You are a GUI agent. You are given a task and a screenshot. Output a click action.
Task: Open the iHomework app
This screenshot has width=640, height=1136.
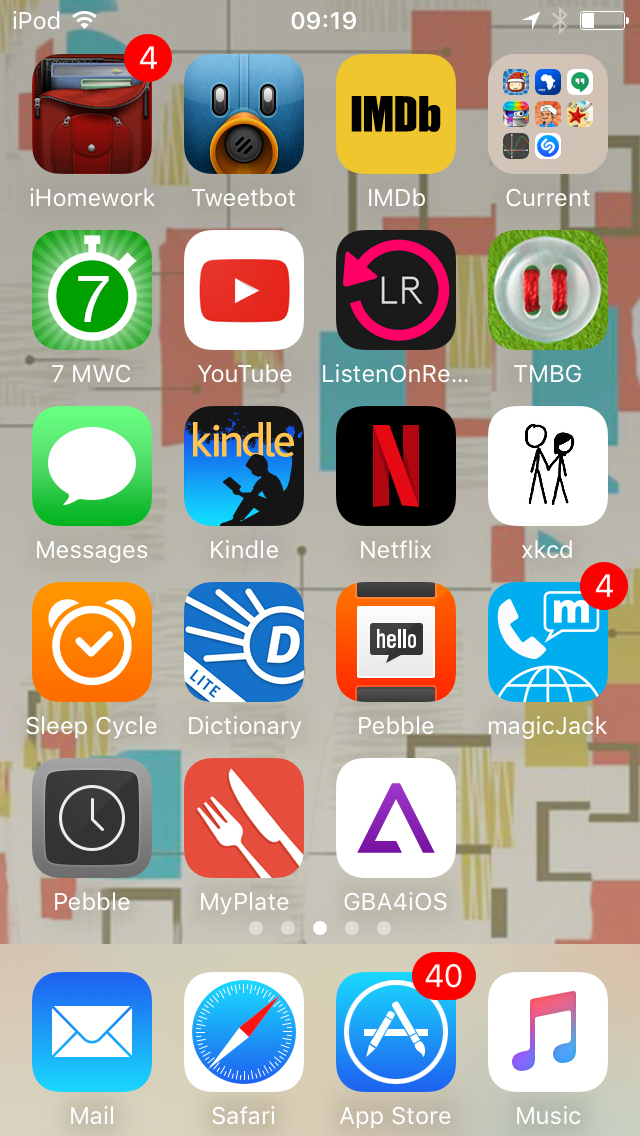92,114
